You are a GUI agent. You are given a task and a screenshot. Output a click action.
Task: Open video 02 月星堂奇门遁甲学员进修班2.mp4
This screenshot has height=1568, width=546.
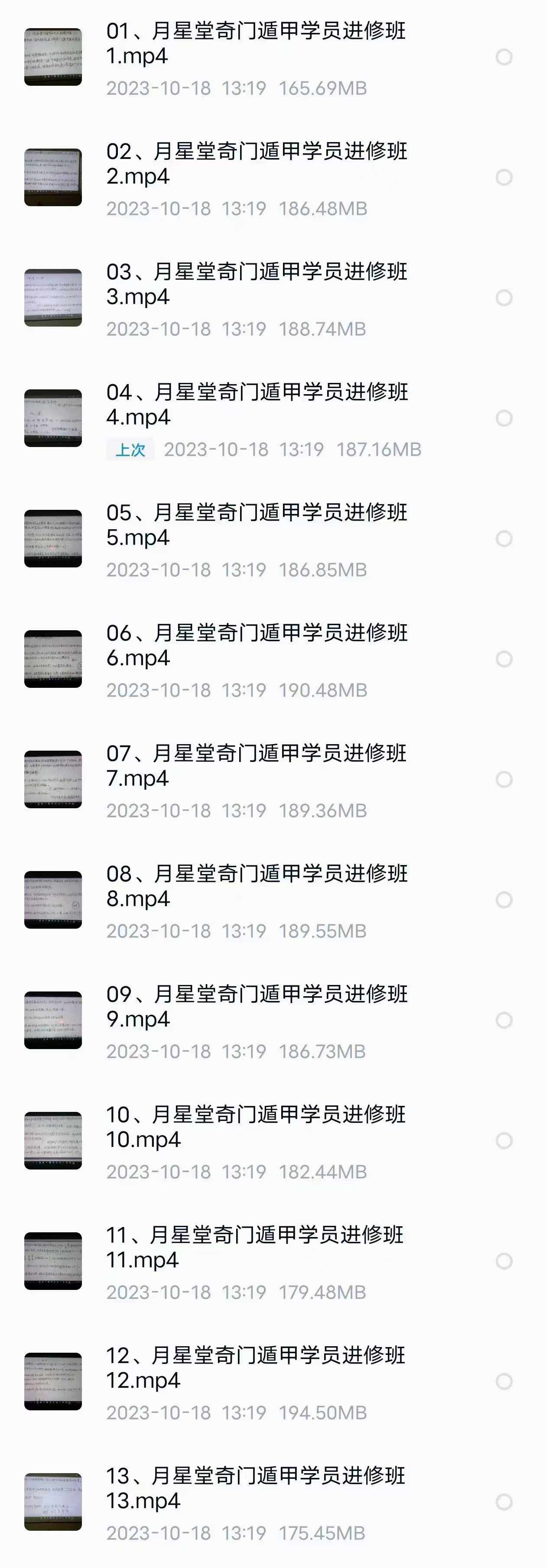[x=256, y=163]
